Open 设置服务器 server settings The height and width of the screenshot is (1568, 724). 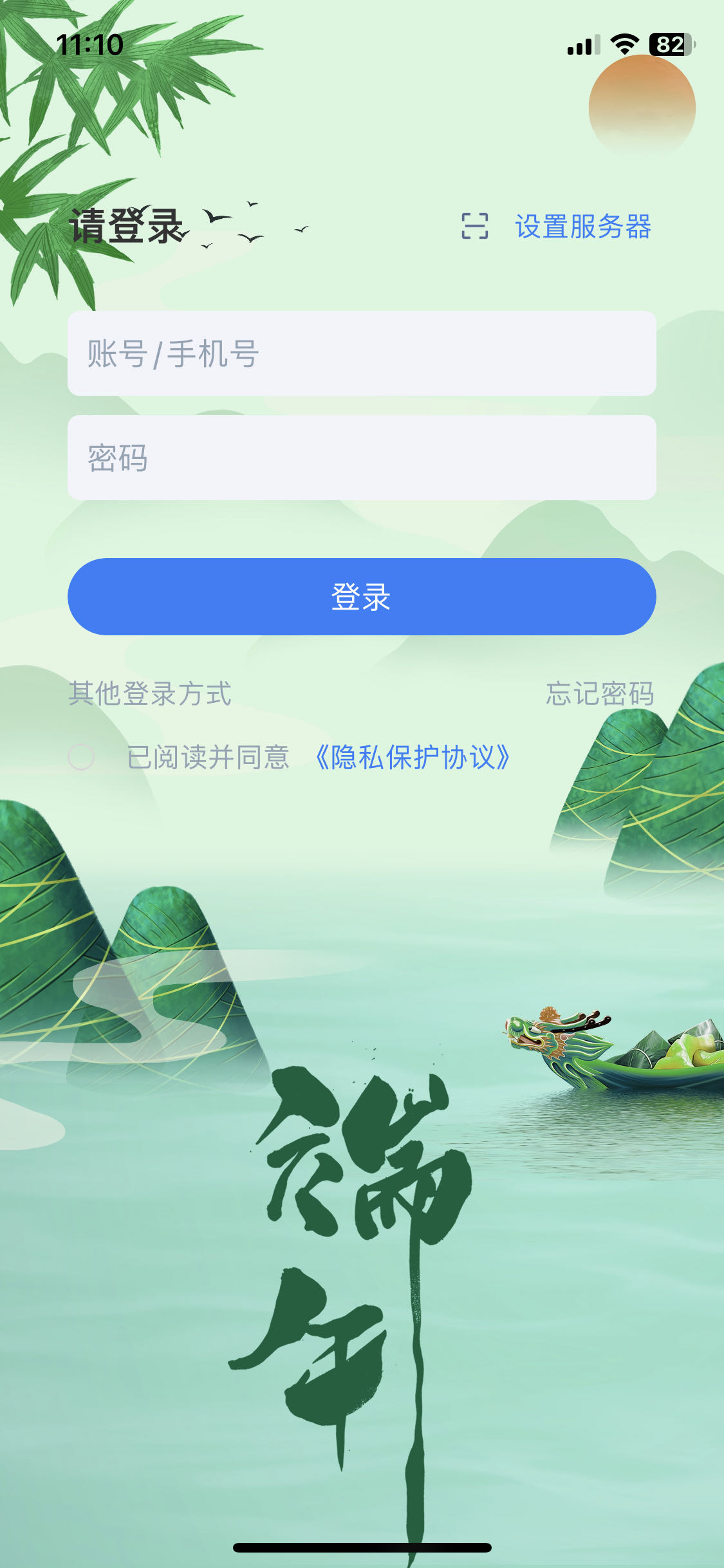pyautogui.click(x=583, y=227)
